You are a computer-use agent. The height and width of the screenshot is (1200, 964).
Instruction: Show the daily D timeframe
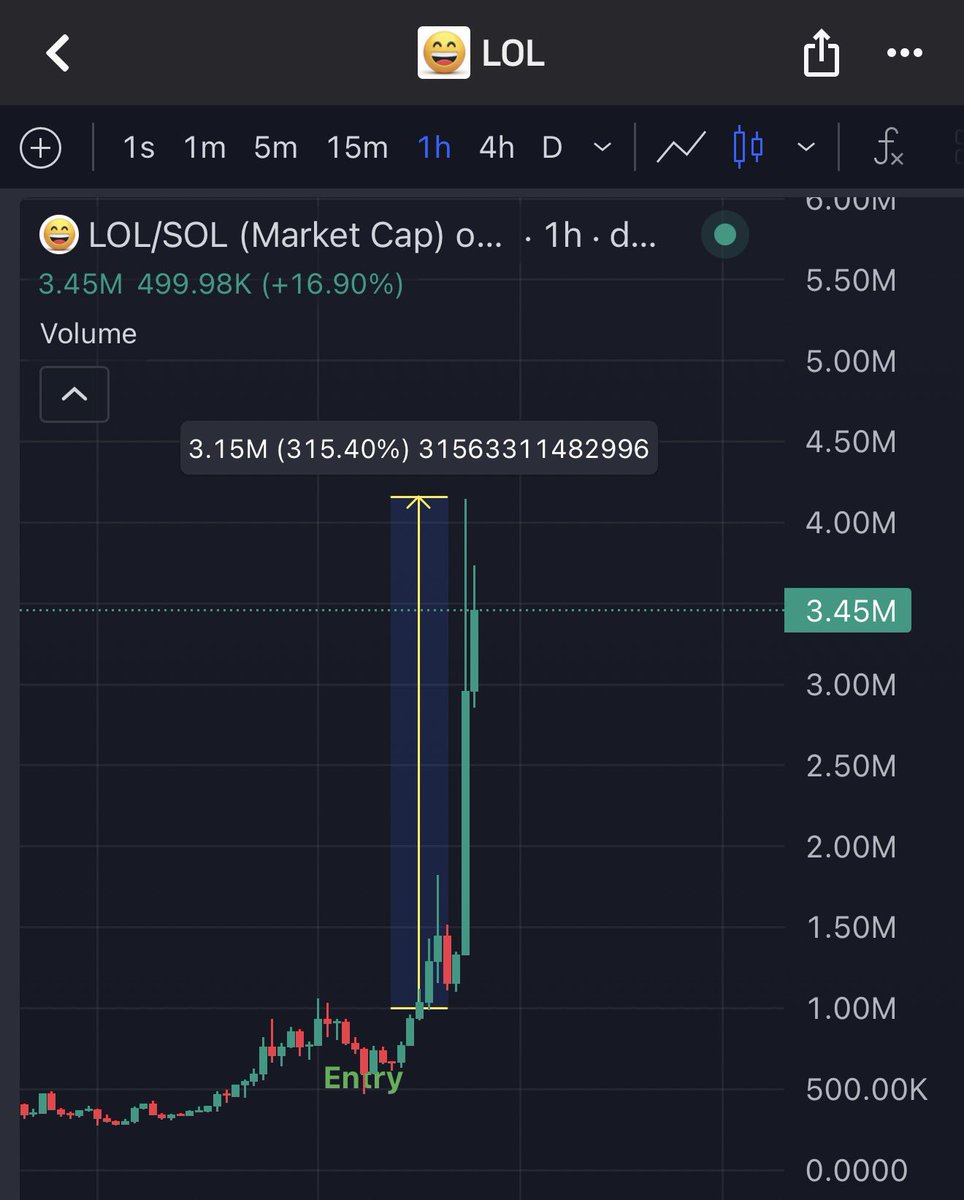click(x=552, y=149)
